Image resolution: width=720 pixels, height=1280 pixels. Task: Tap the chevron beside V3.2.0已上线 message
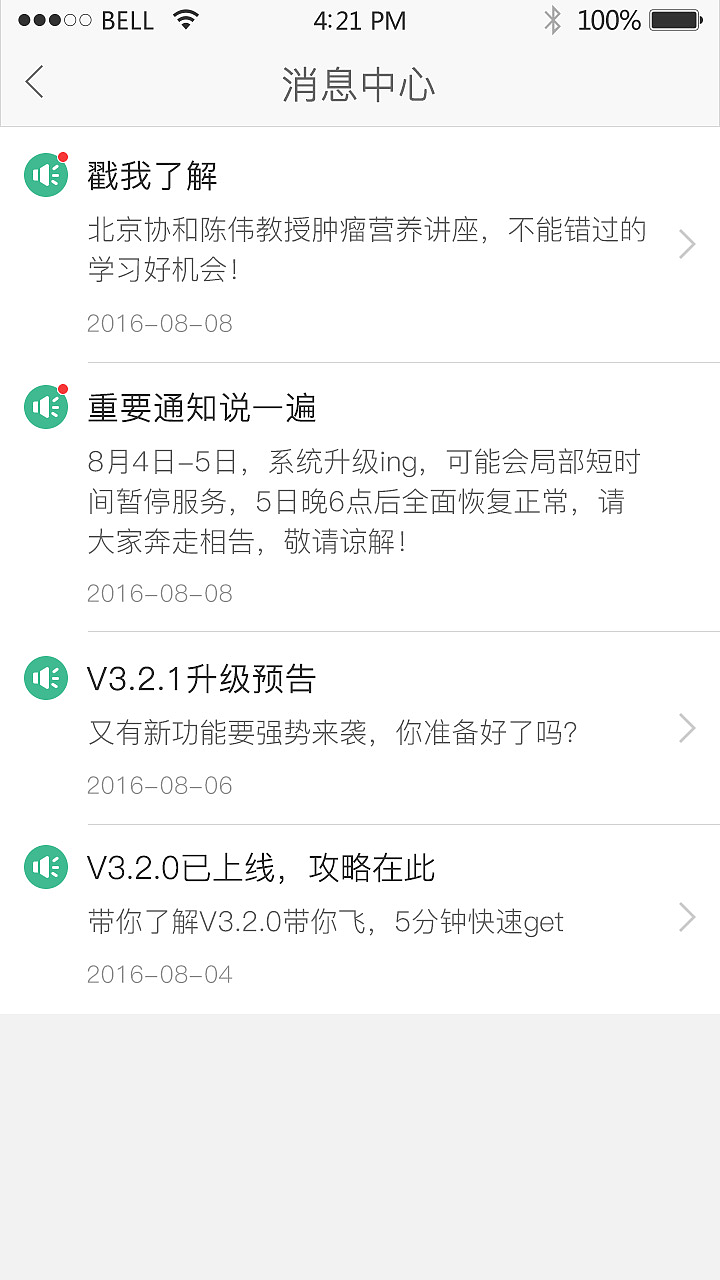(688, 916)
